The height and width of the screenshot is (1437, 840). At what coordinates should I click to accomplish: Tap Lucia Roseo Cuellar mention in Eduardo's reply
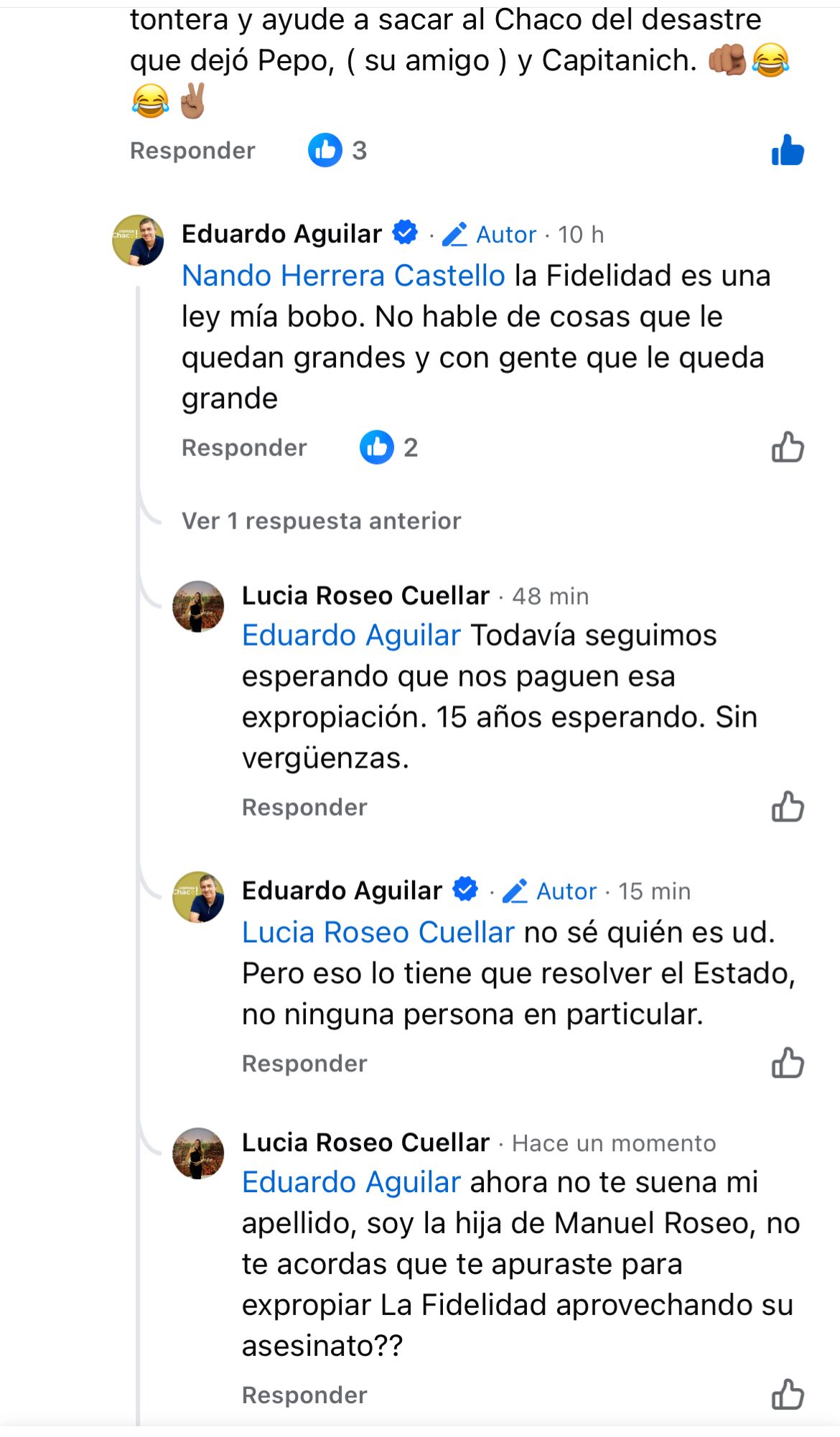click(378, 933)
